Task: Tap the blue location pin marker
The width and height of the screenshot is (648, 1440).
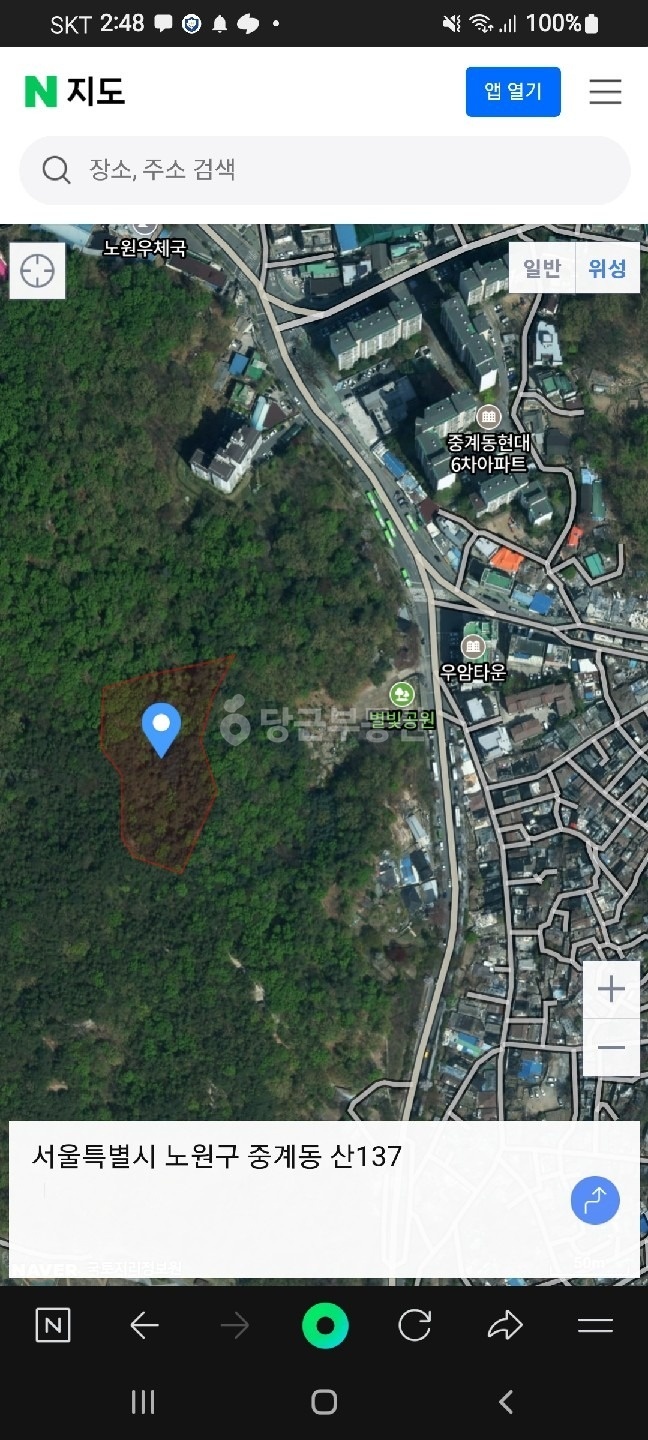Action: [x=161, y=729]
